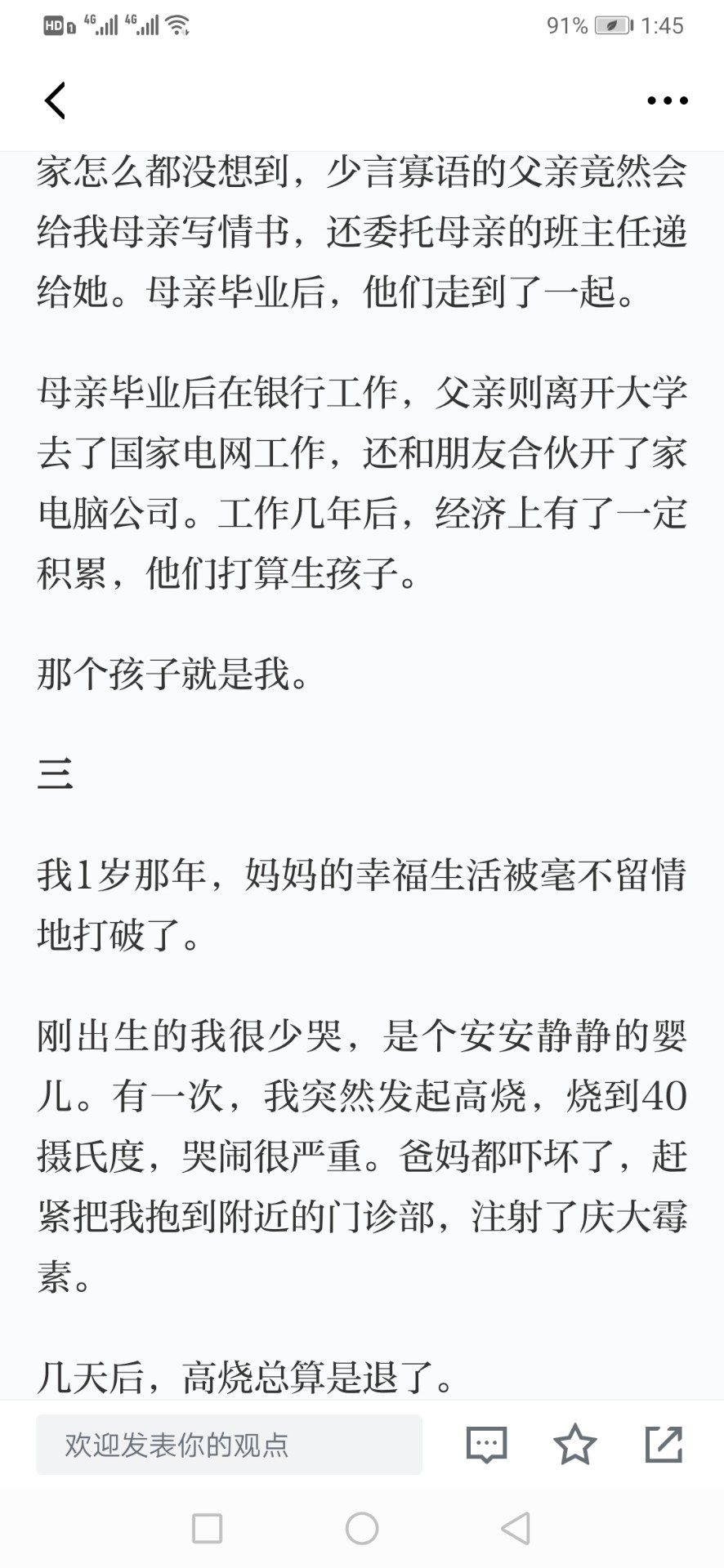
Task: Tap the comment field 欢迎发表你的观点
Action: (229, 1445)
